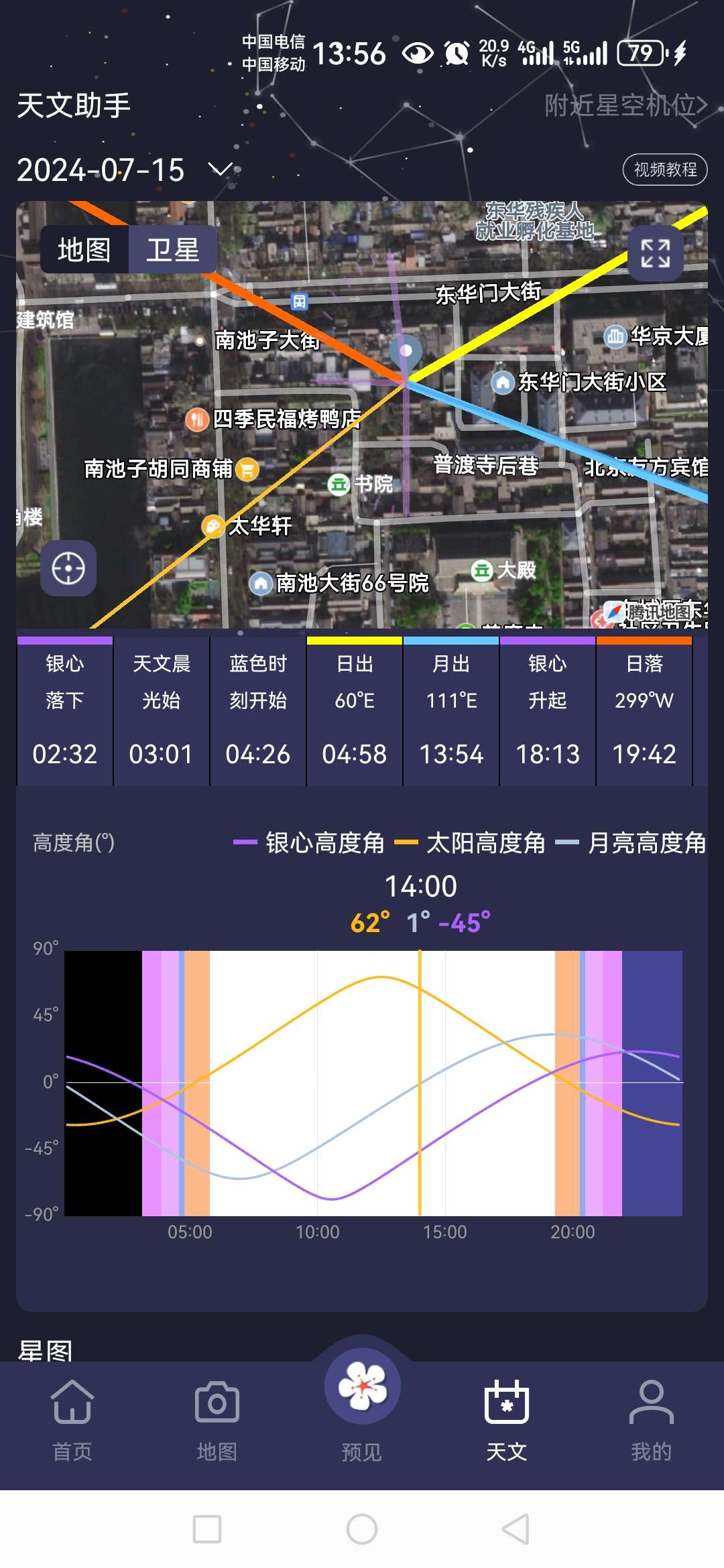Viewport: 724px width, 1568px height.
Task: Select the 月出 13:54 event
Action: (x=451, y=710)
